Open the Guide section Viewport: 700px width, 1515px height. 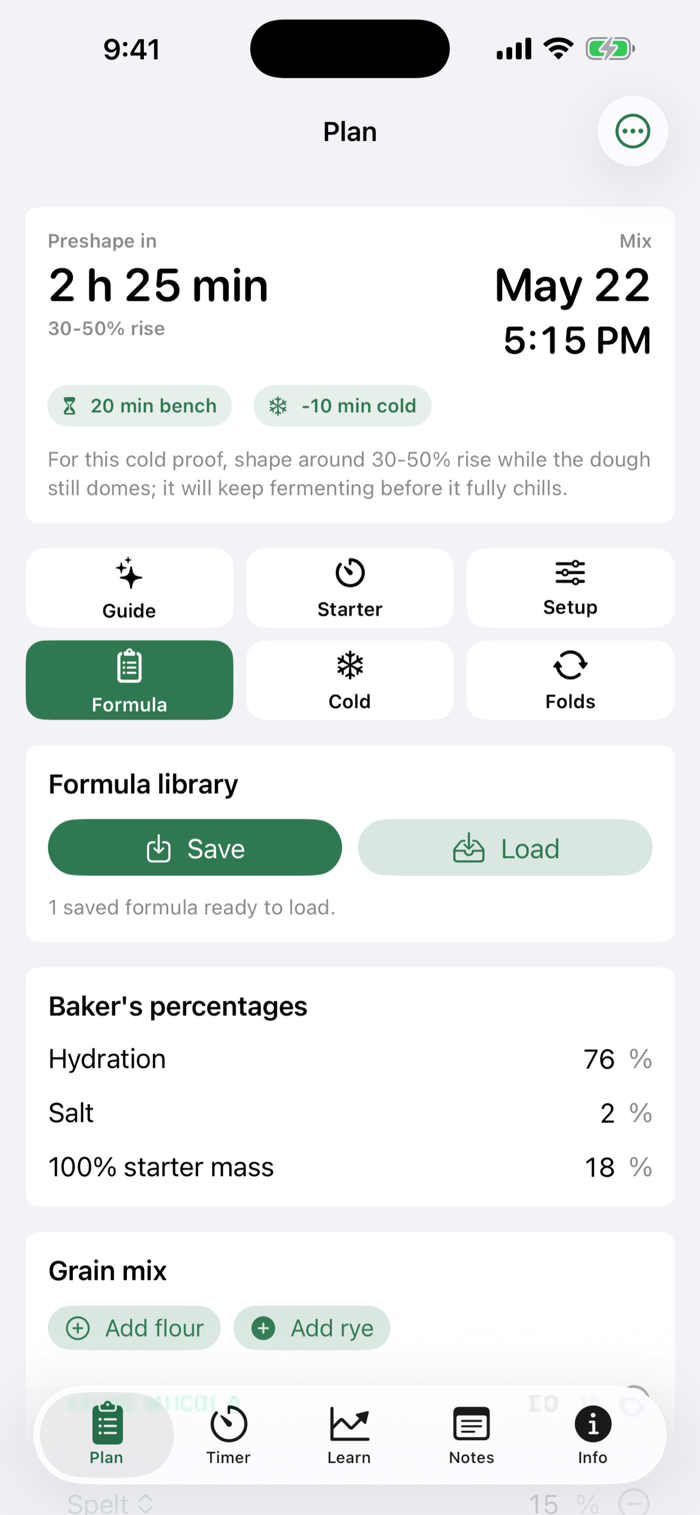coord(129,588)
